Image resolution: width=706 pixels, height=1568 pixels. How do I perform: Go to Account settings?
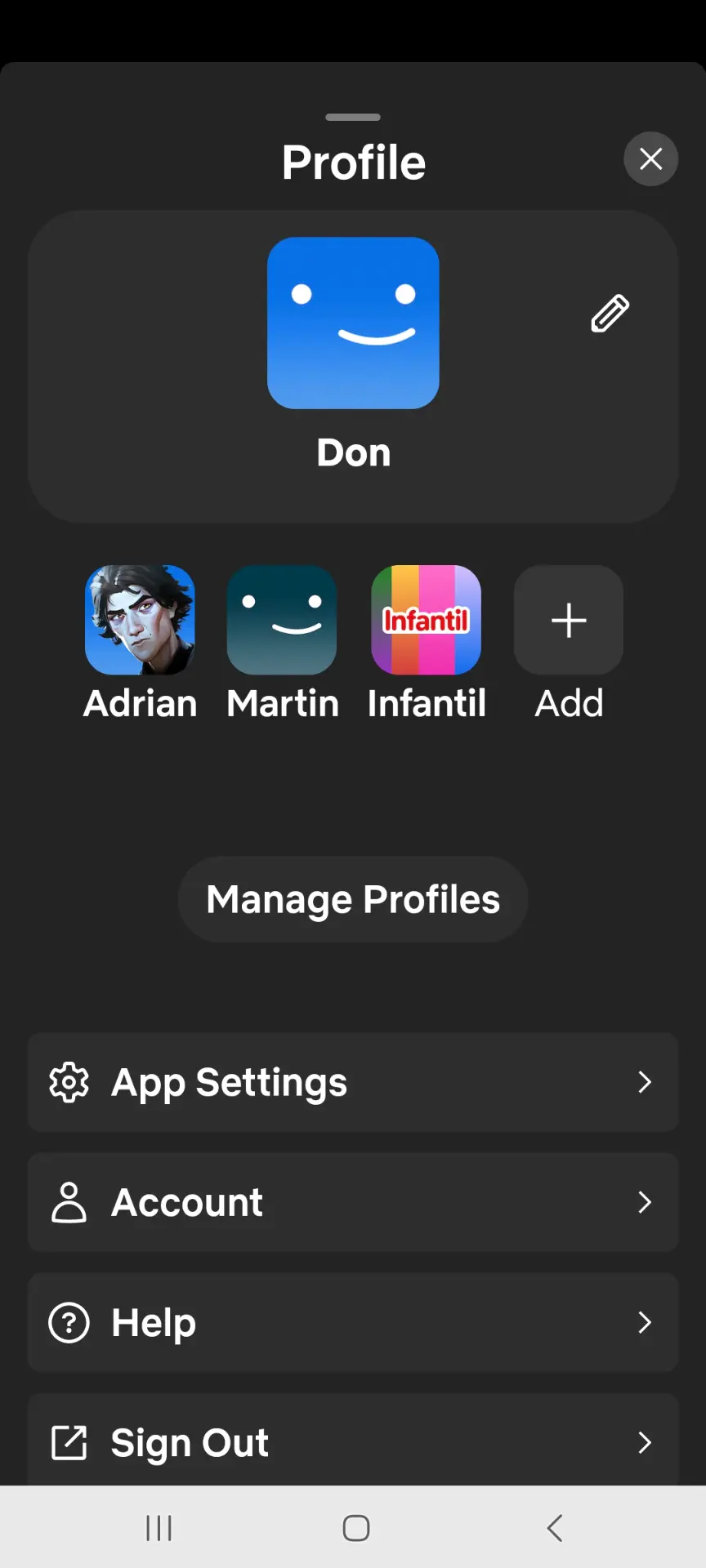click(x=353, y=1202)
